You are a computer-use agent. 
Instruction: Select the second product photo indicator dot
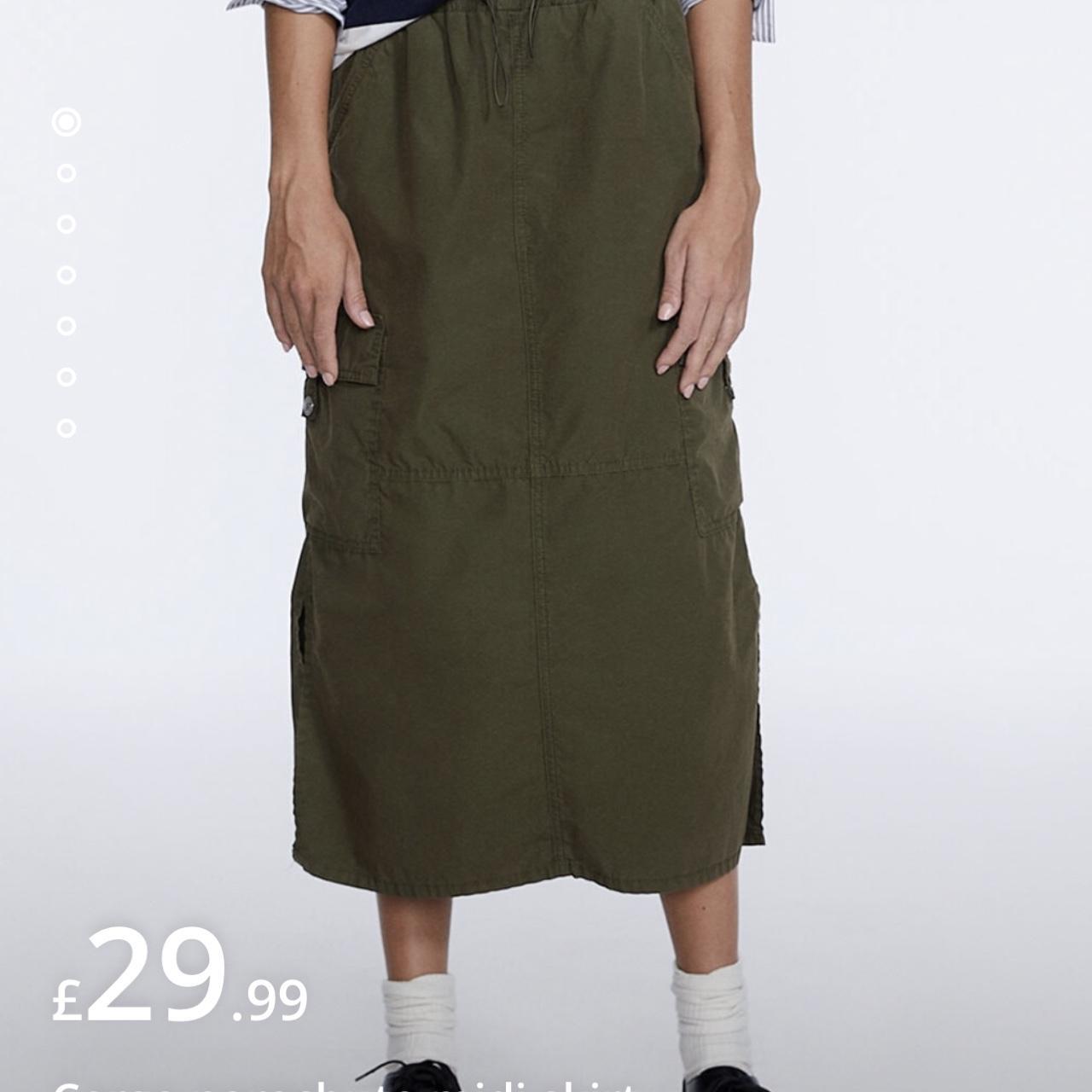click(x=67, y=173)
